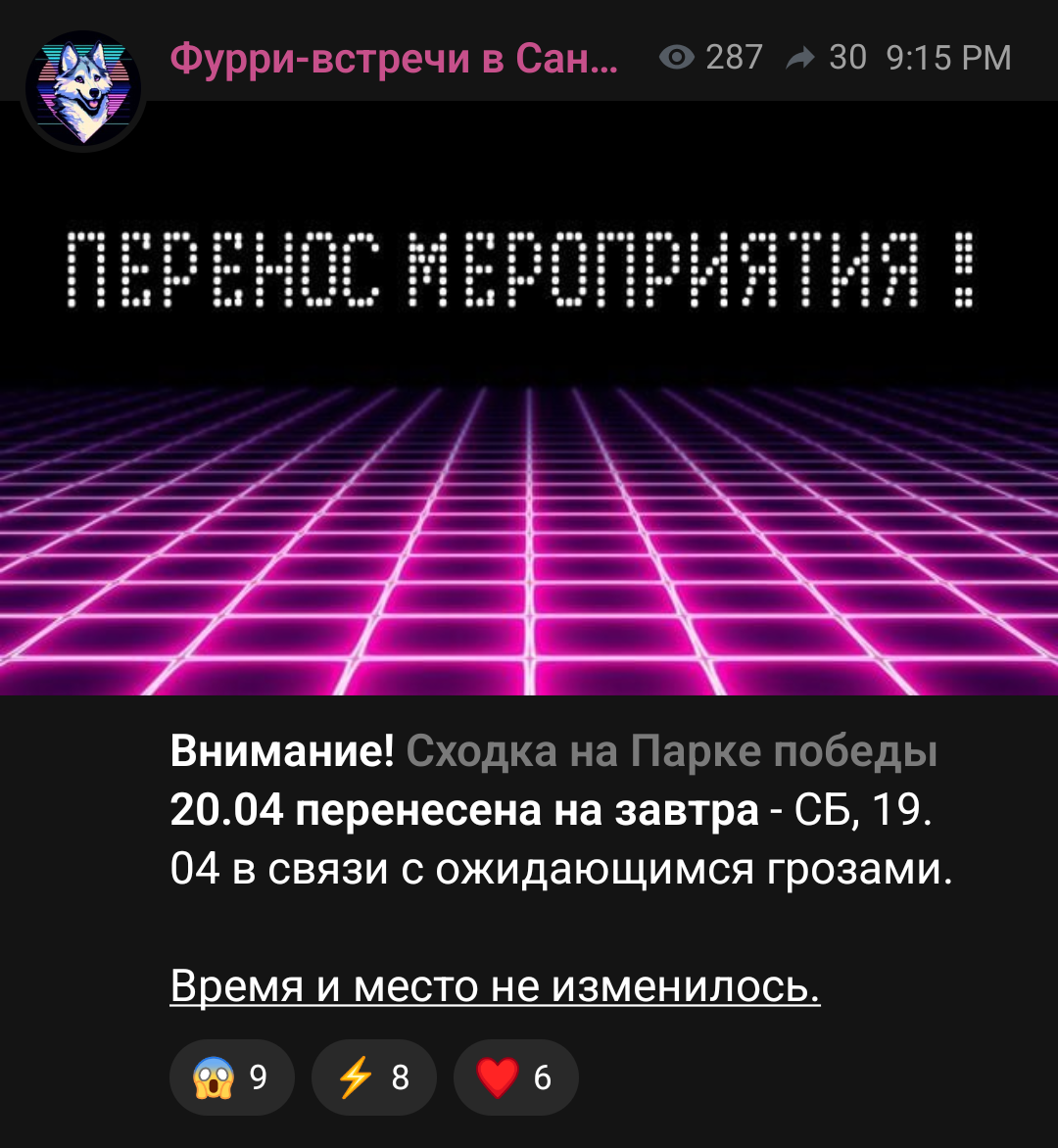Open the husky channel avatar
Screen dimensions: 1058x1148
(x=82, y=89)
